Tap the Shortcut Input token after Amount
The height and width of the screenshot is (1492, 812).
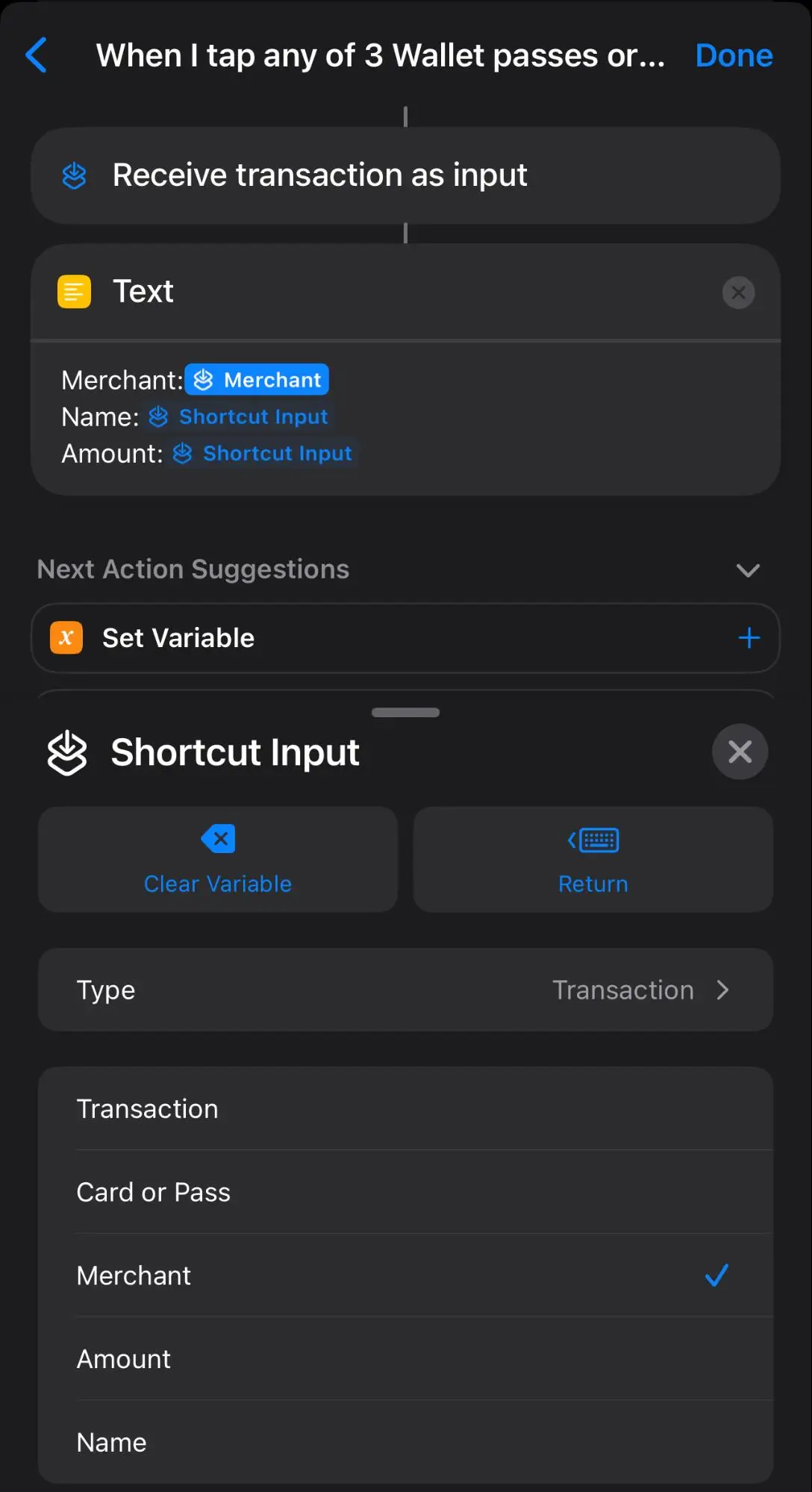(262, 453)
